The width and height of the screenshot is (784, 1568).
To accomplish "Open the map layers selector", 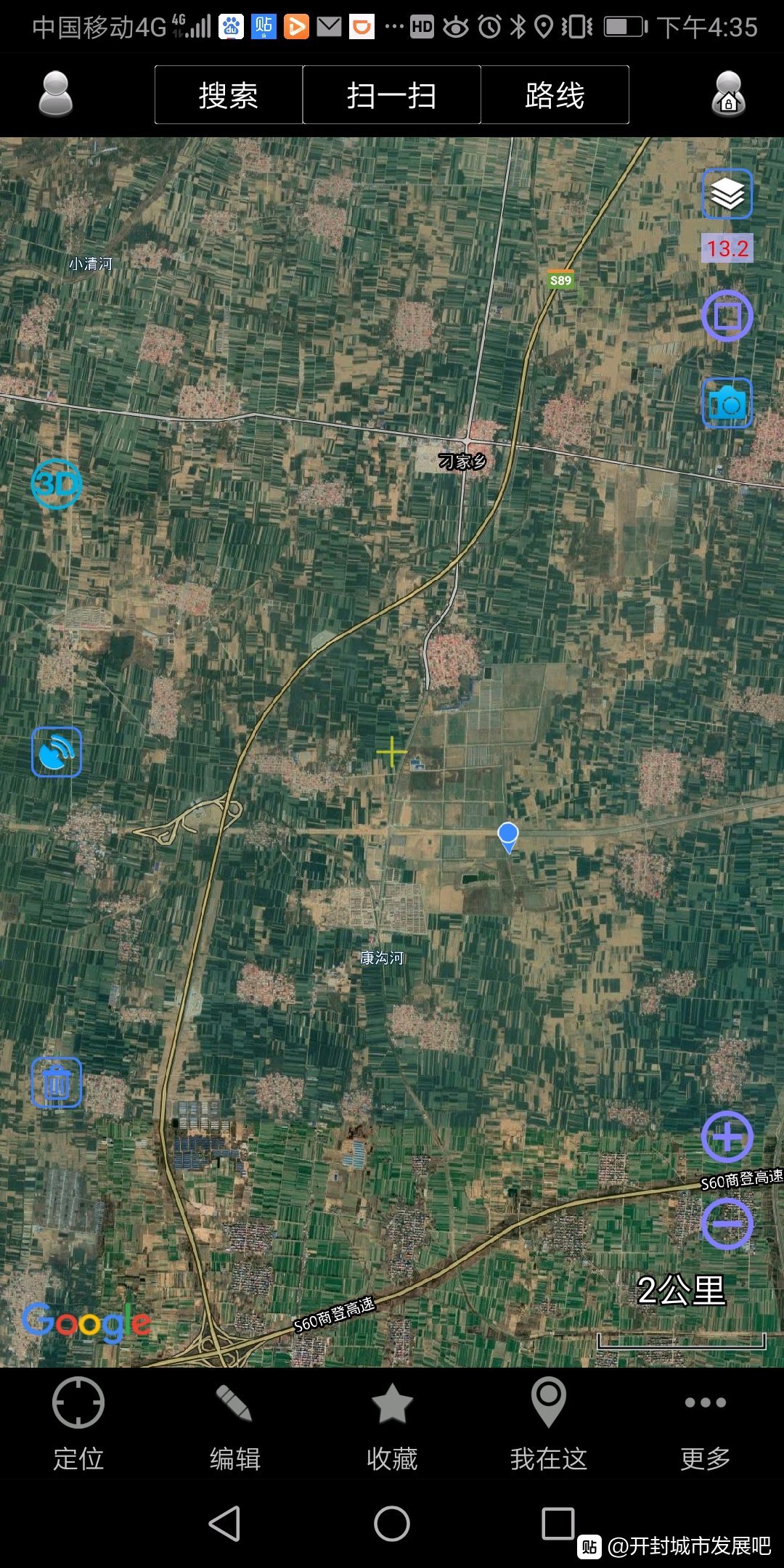I will pos(727,194).
